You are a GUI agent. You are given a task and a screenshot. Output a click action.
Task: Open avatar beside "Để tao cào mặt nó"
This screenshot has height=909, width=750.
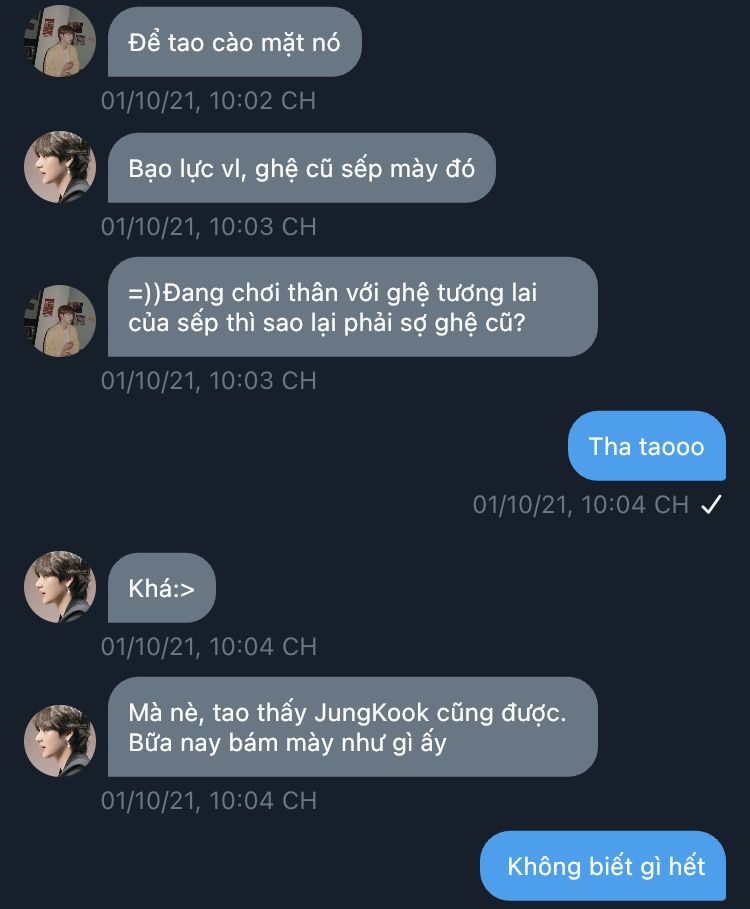[x=60, y=42]
